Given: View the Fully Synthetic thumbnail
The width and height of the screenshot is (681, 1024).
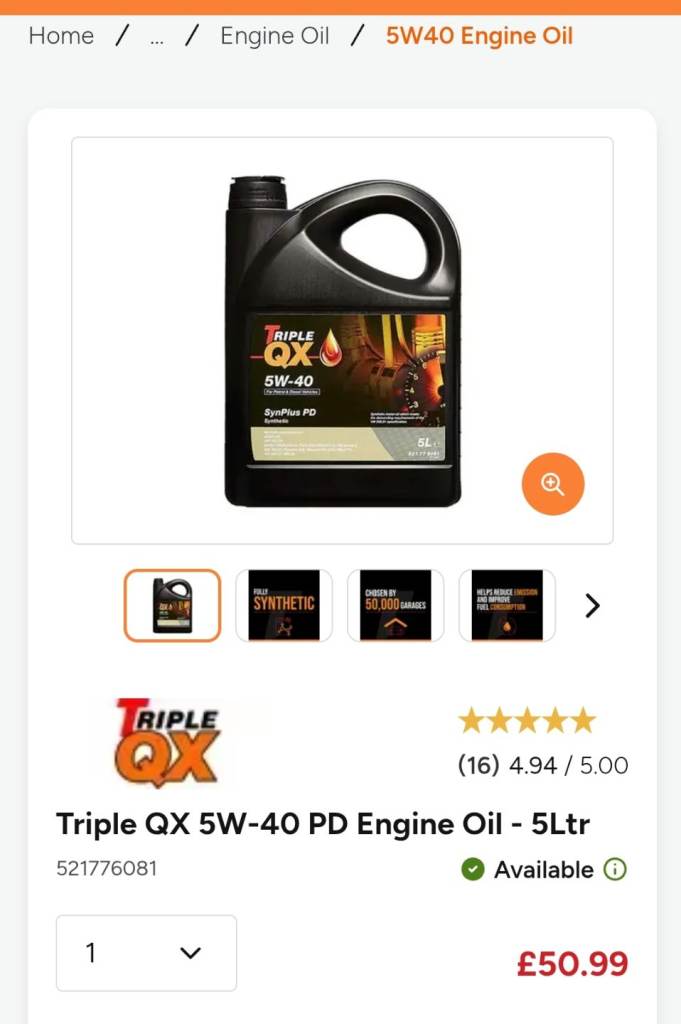Looking at the screenshot, I should point(284,605).
